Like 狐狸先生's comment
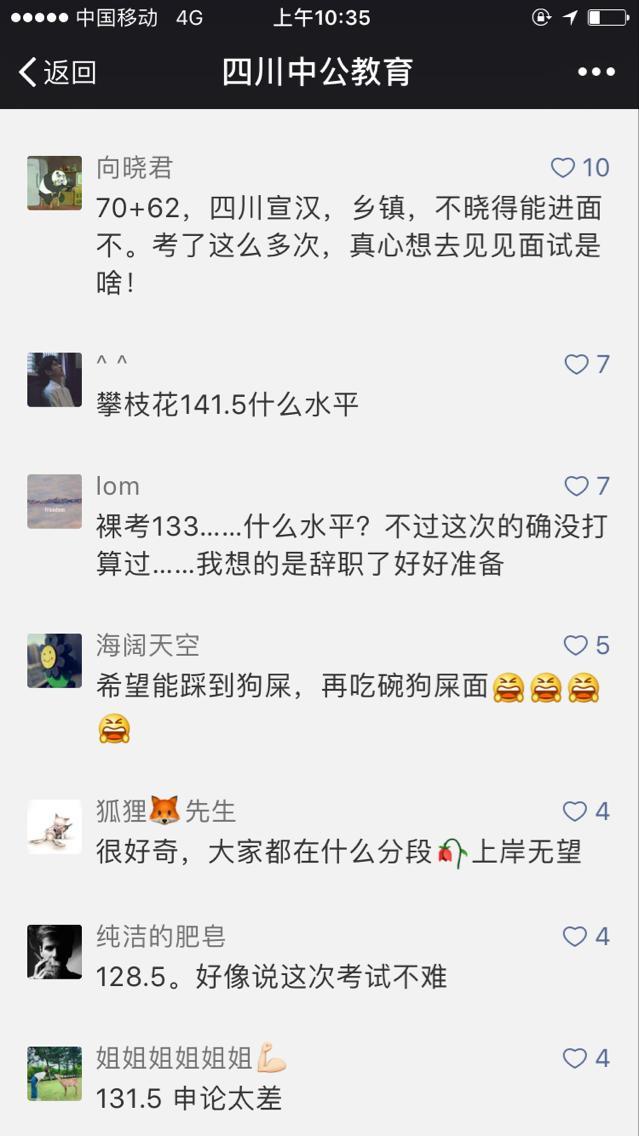 575,811
